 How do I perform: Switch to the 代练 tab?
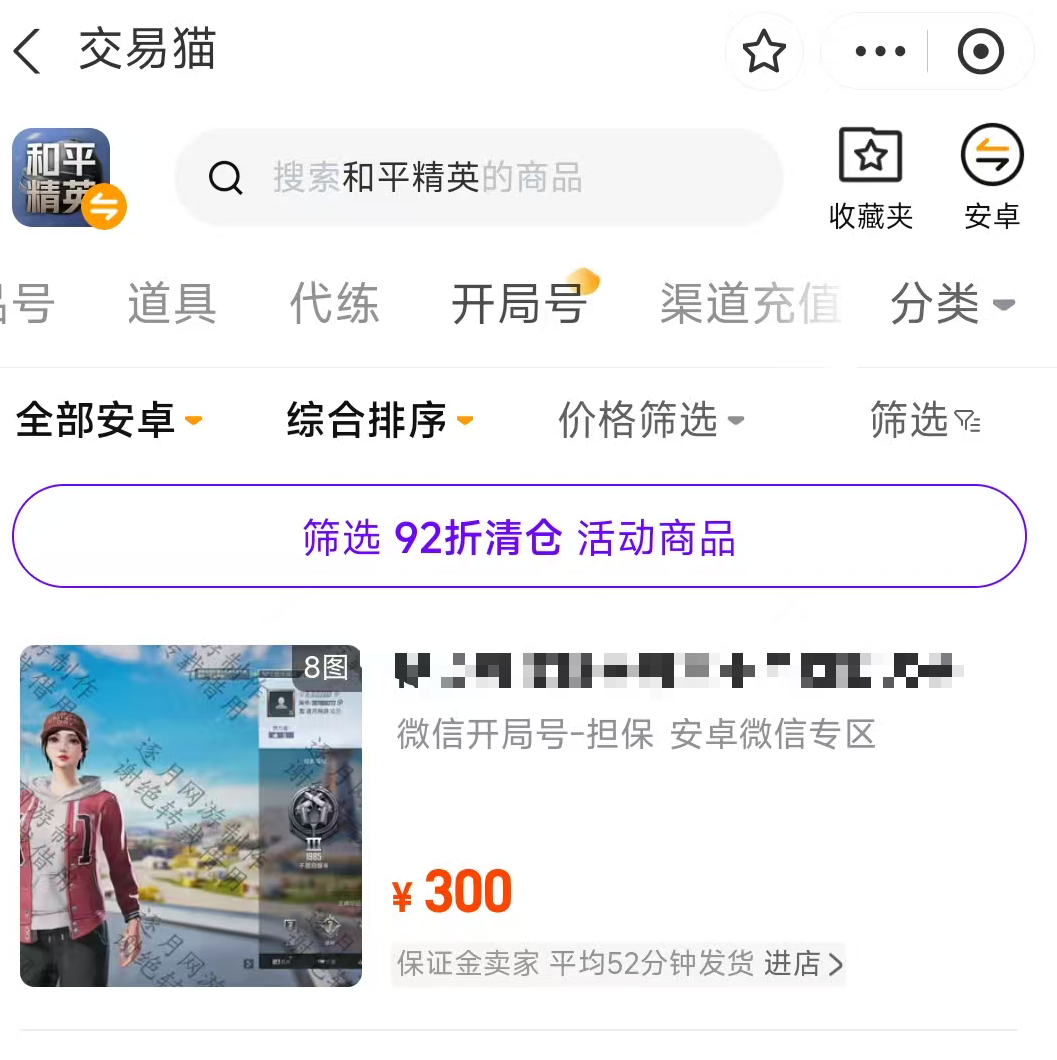334,303
